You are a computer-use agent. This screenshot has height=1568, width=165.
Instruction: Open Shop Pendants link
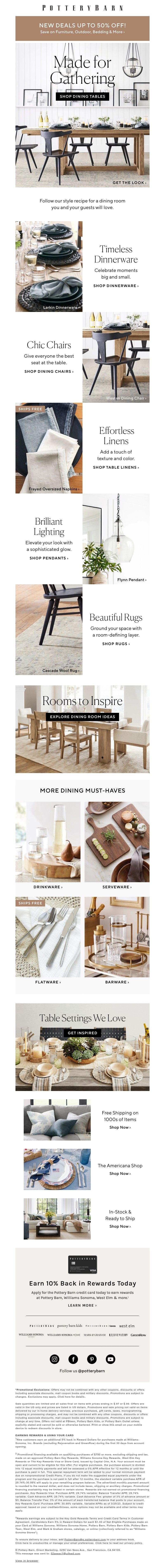pyautogui.click(x=49, y=557)
